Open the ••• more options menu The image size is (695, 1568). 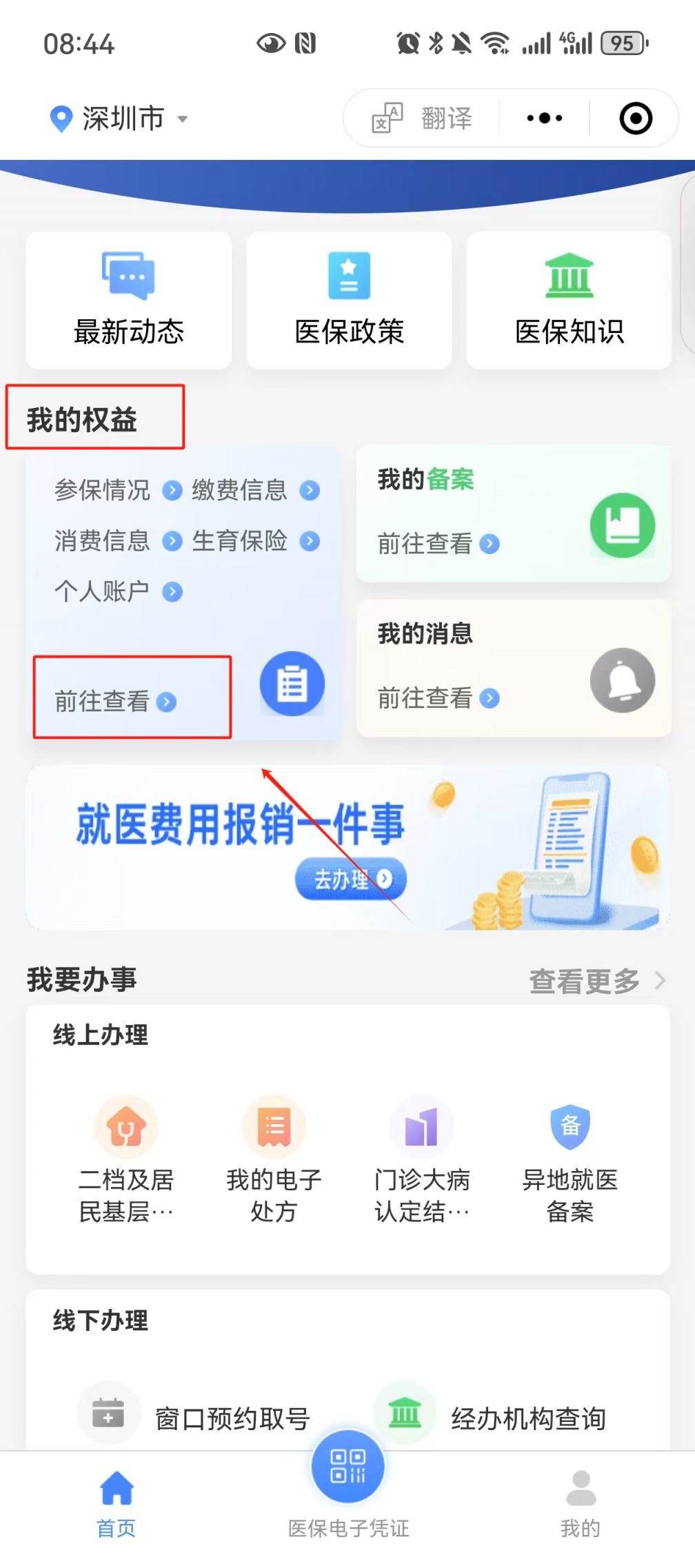[x=543, y=117]
